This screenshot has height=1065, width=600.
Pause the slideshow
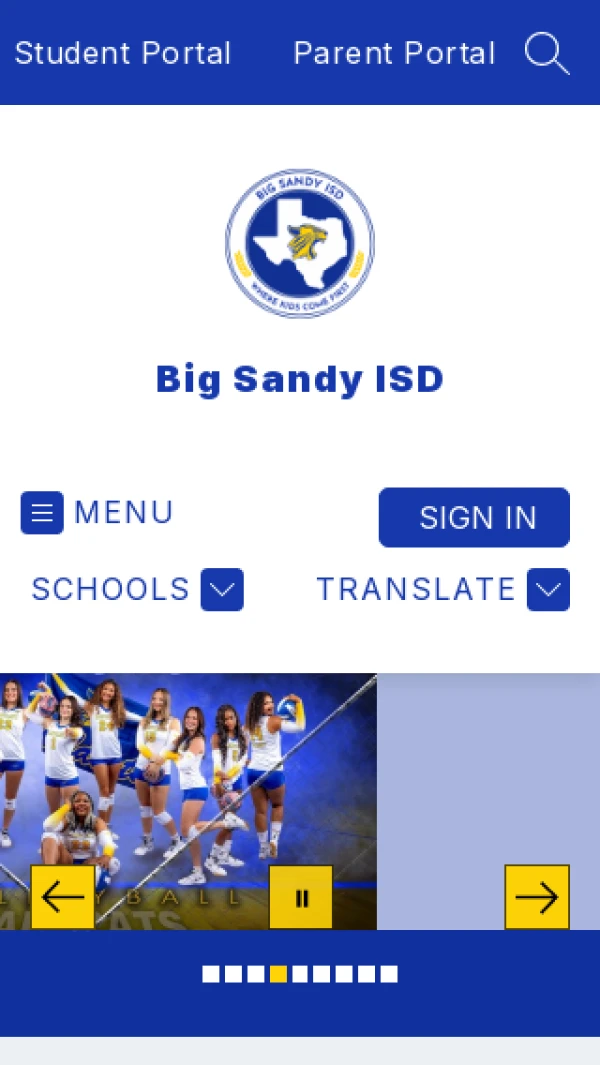pos(301,897)
